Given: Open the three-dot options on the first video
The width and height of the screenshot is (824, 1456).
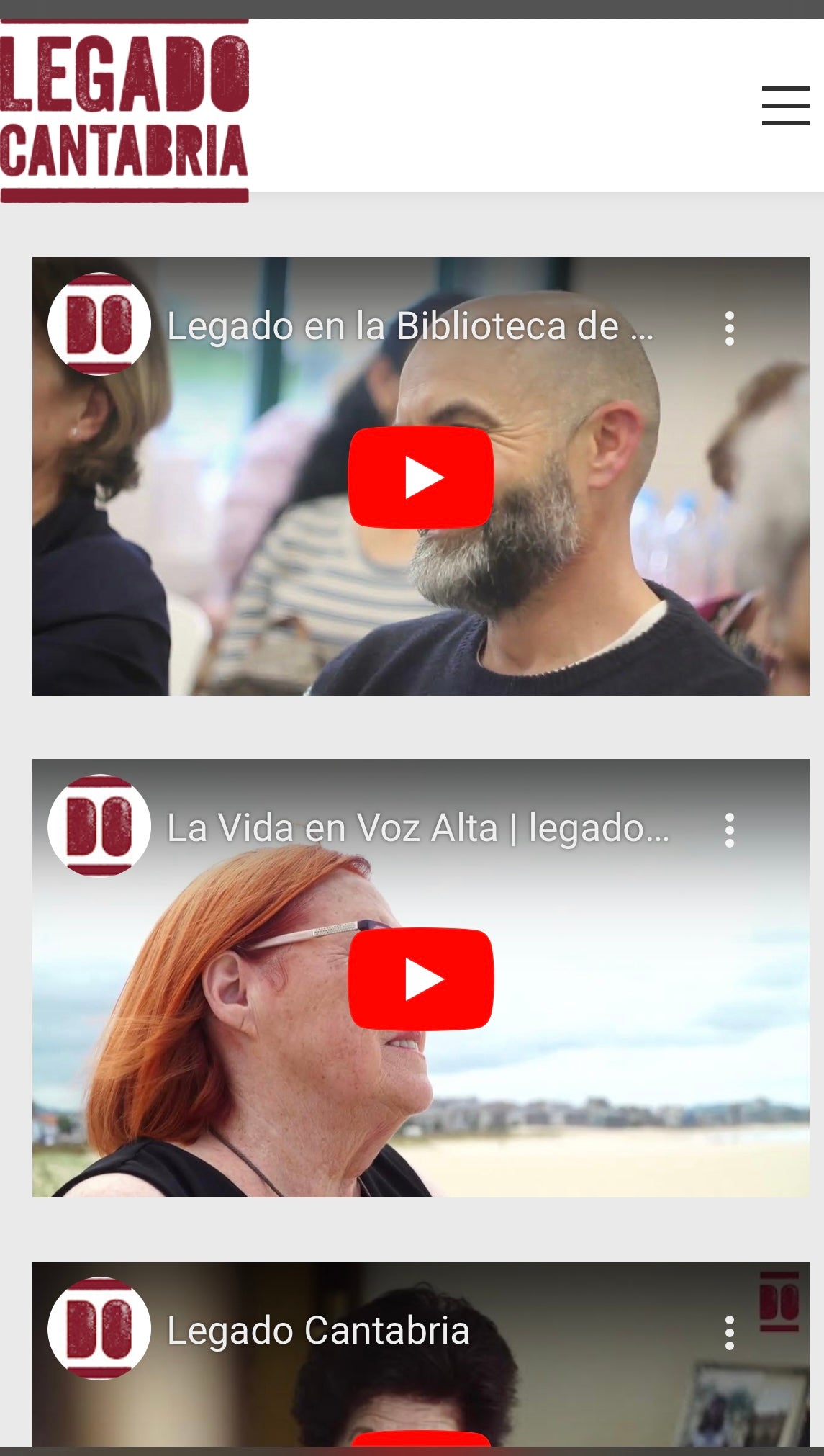Looking at the screenshot, I should tap(729, 329).
